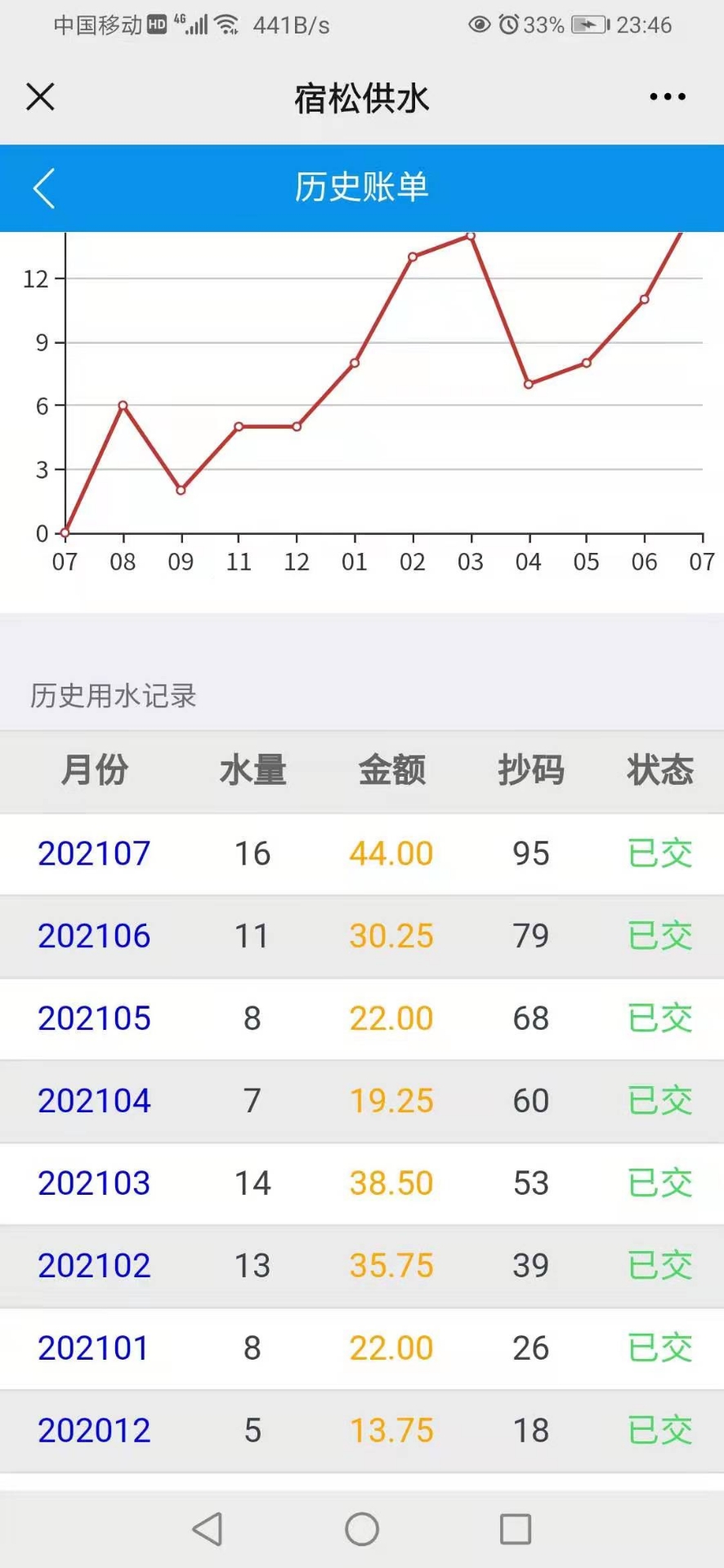Select the 202104 month entry

94,1101
